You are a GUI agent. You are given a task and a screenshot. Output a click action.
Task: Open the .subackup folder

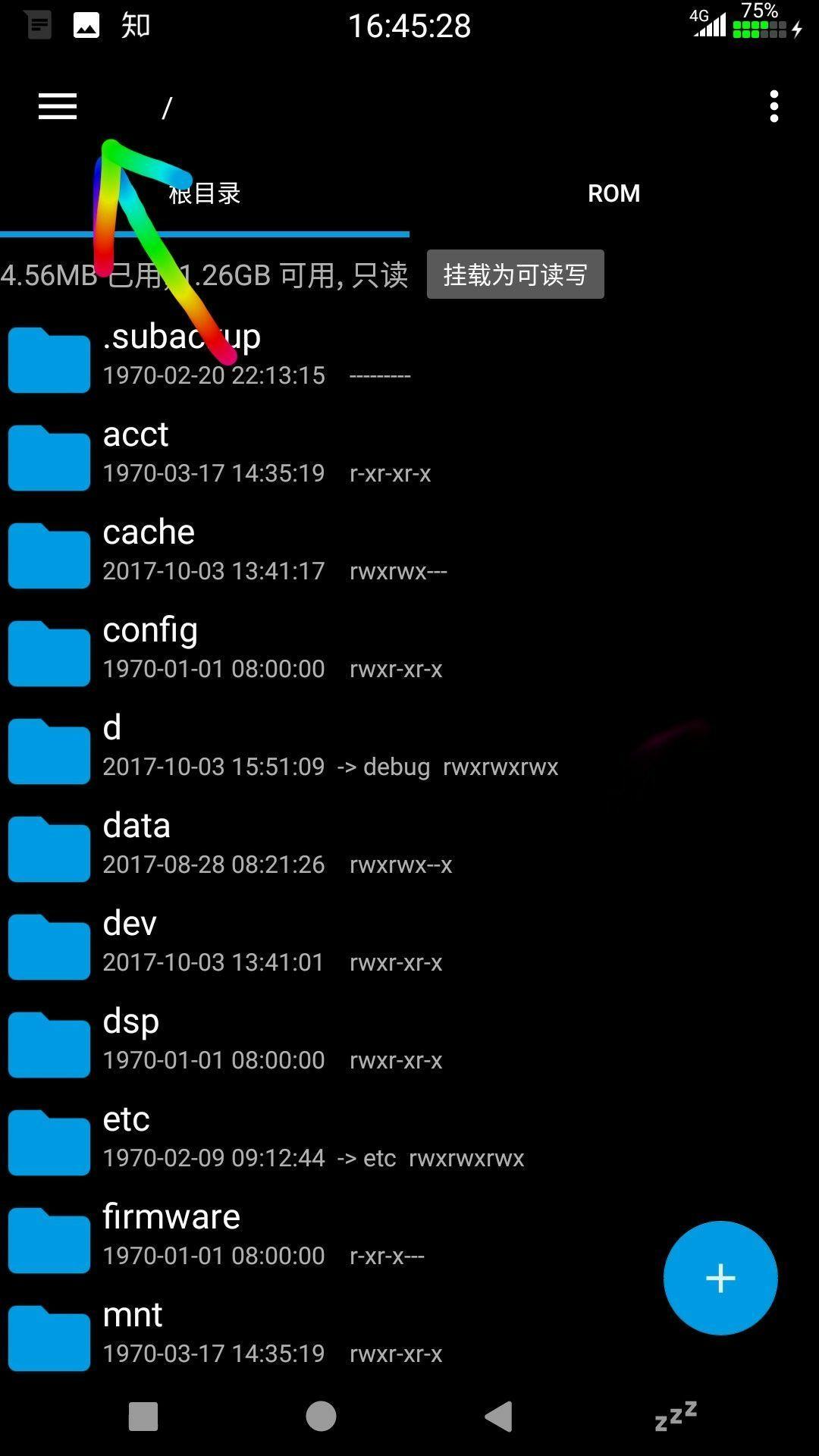[182, 354]
